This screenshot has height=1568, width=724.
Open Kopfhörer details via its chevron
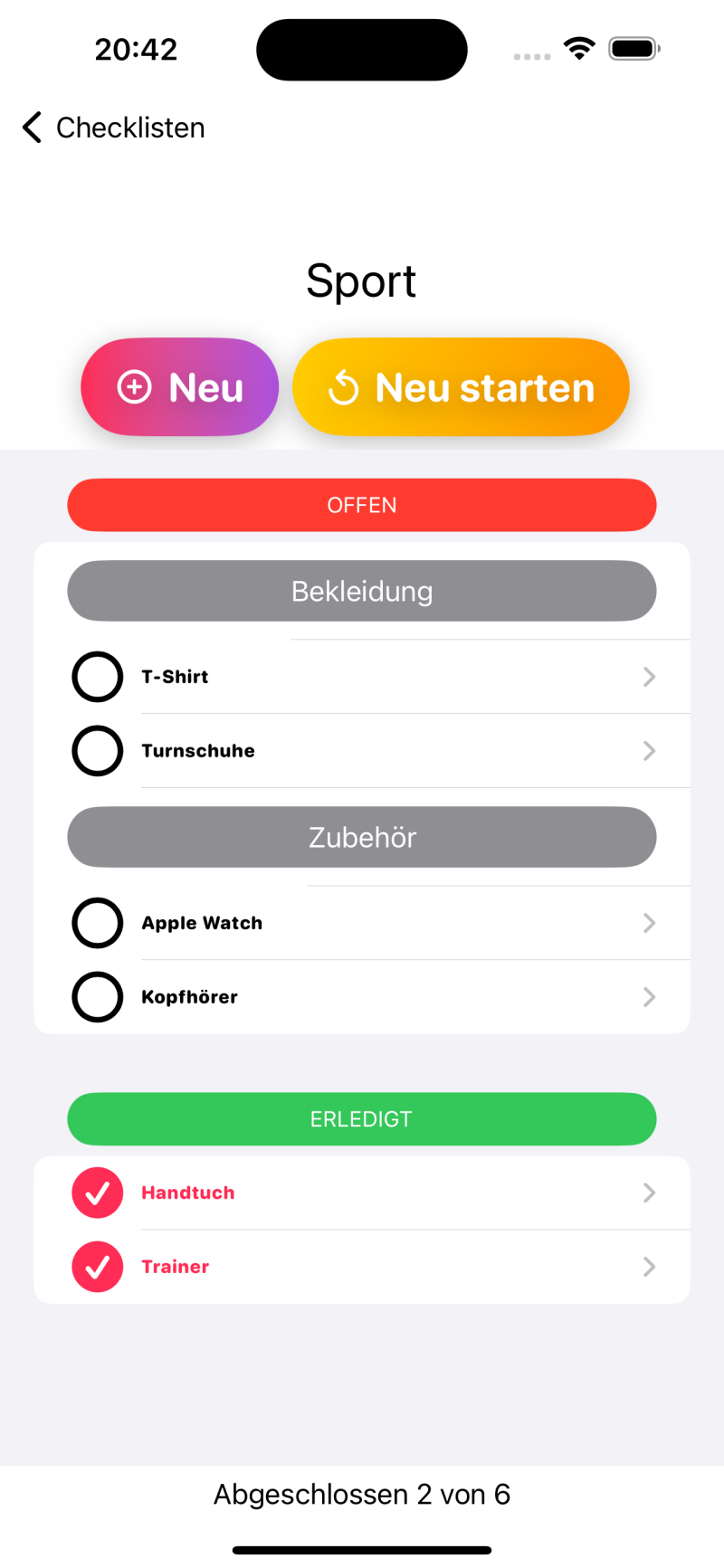(x=649, y=997)
